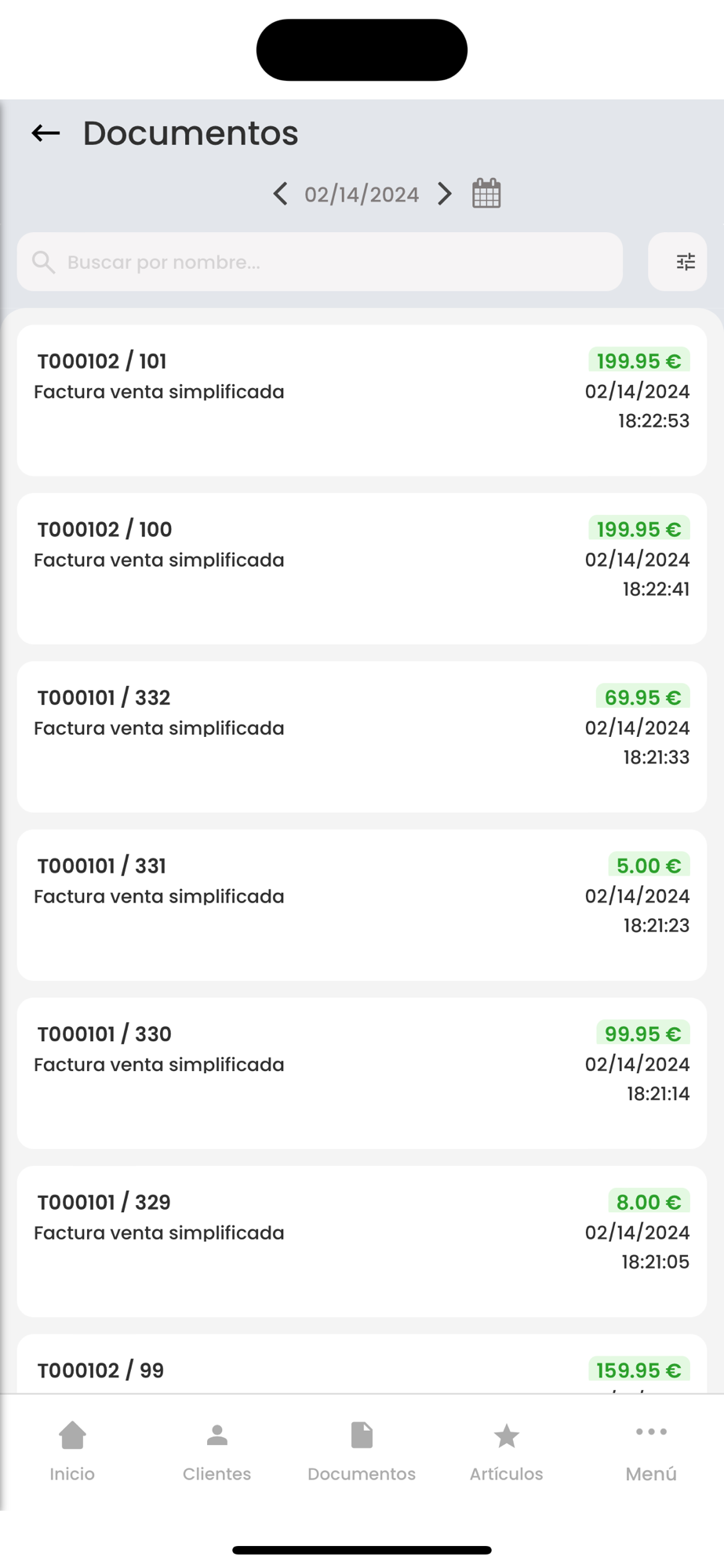Go to the previous date

[x=280, y=194]
